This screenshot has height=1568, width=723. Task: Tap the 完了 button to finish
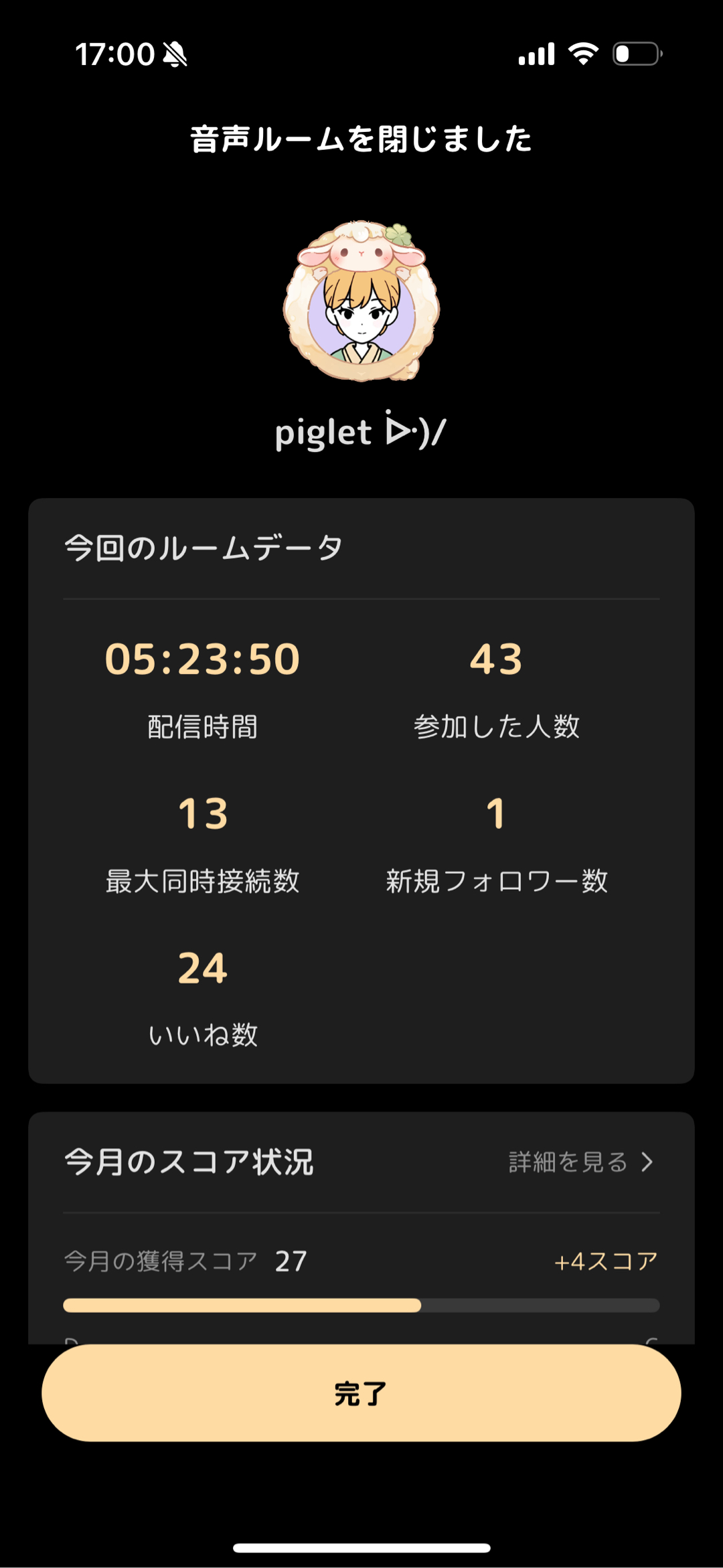tap(361, 1393)
